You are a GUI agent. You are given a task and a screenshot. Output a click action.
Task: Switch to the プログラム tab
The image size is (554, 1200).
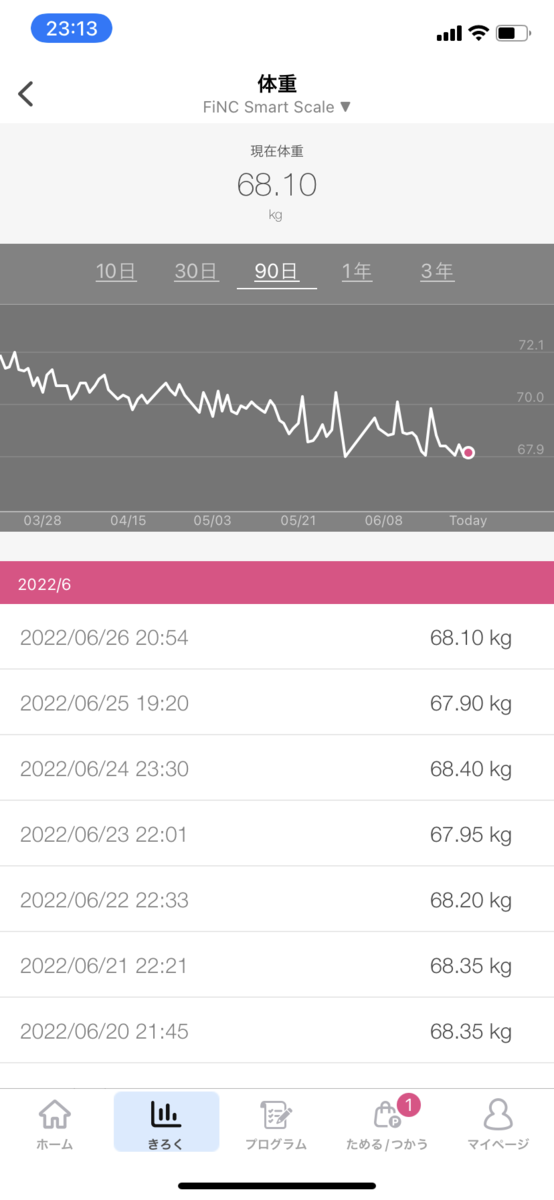pyautogui.click(x=276, y=1124)
